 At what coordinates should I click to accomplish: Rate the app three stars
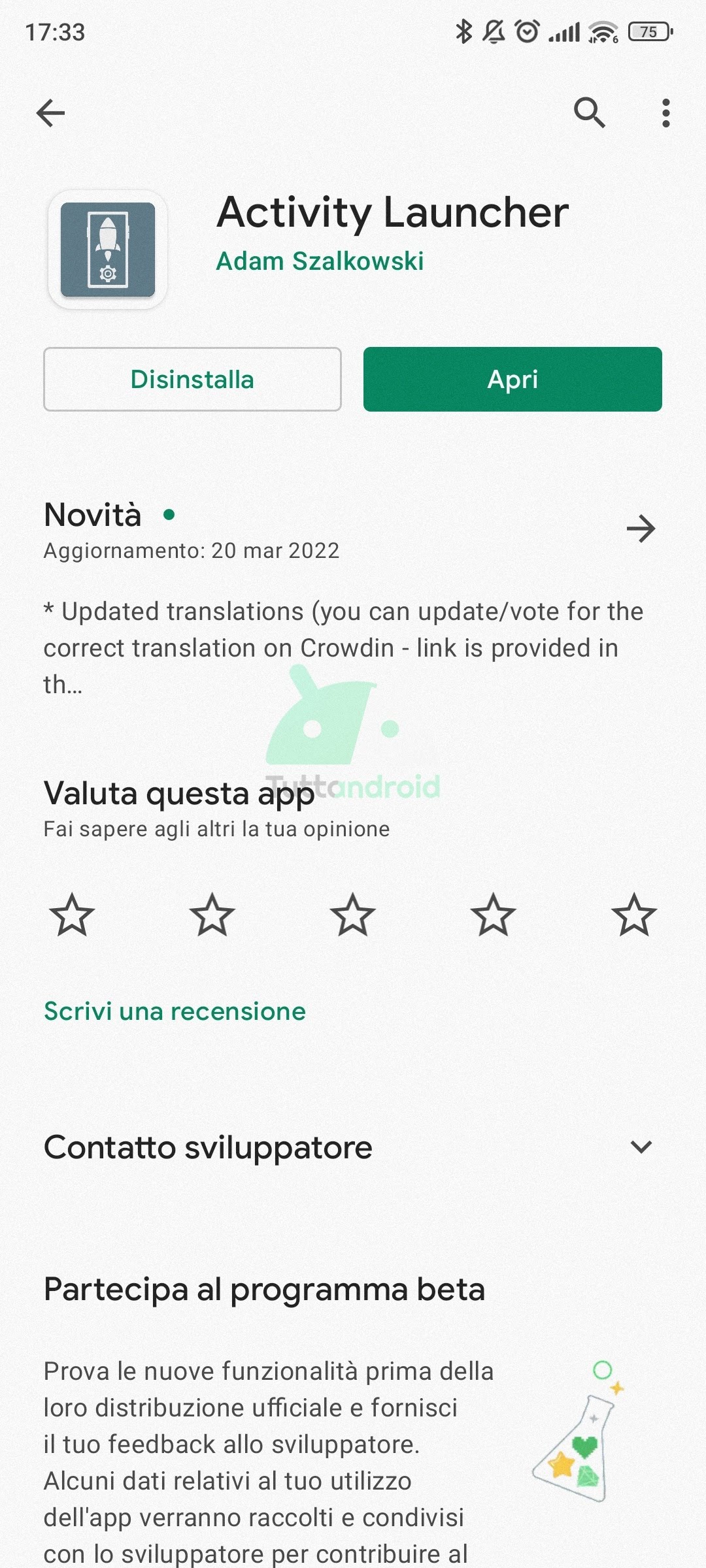coord(353,915)
